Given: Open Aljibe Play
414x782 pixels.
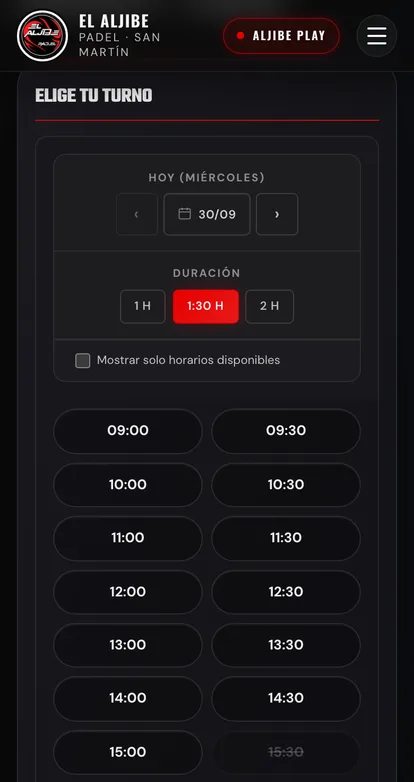Looking at the screenshot, I should coord(281,36).
